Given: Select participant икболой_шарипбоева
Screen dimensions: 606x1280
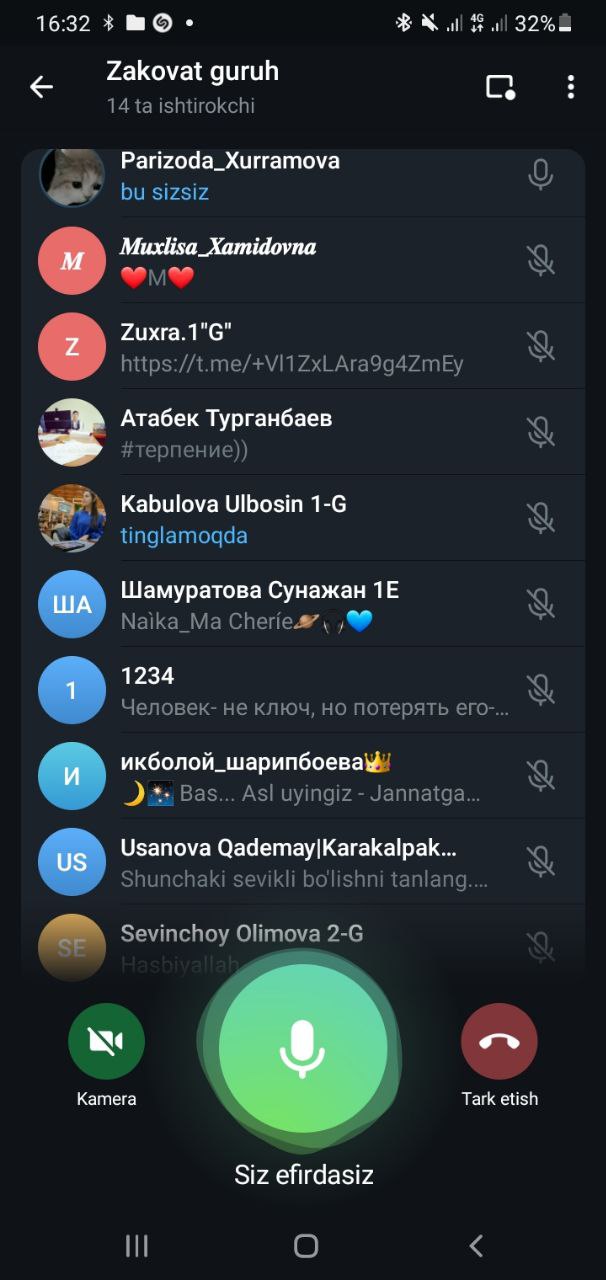Looking at the screenshot, I should tap(300, 776).
